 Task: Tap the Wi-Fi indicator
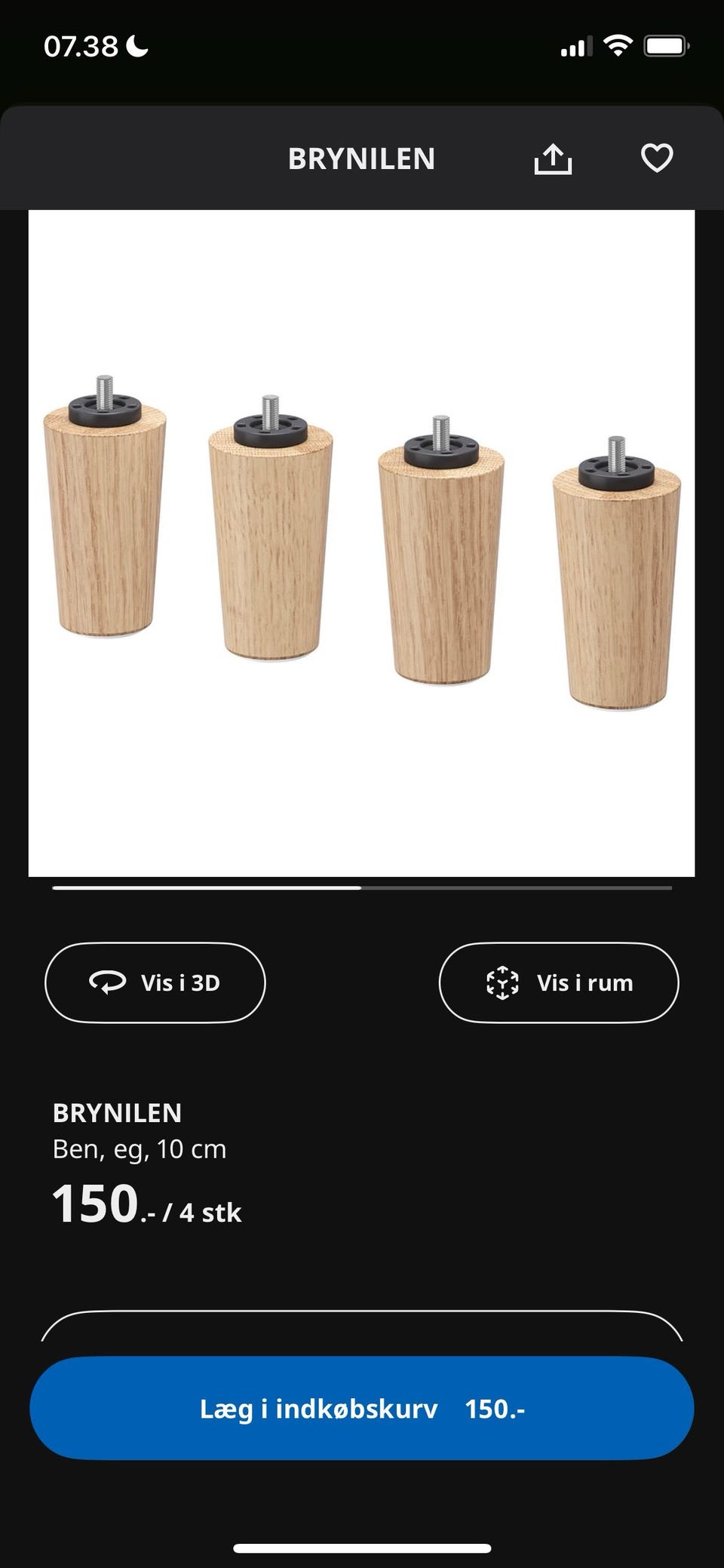click(618, 45)
